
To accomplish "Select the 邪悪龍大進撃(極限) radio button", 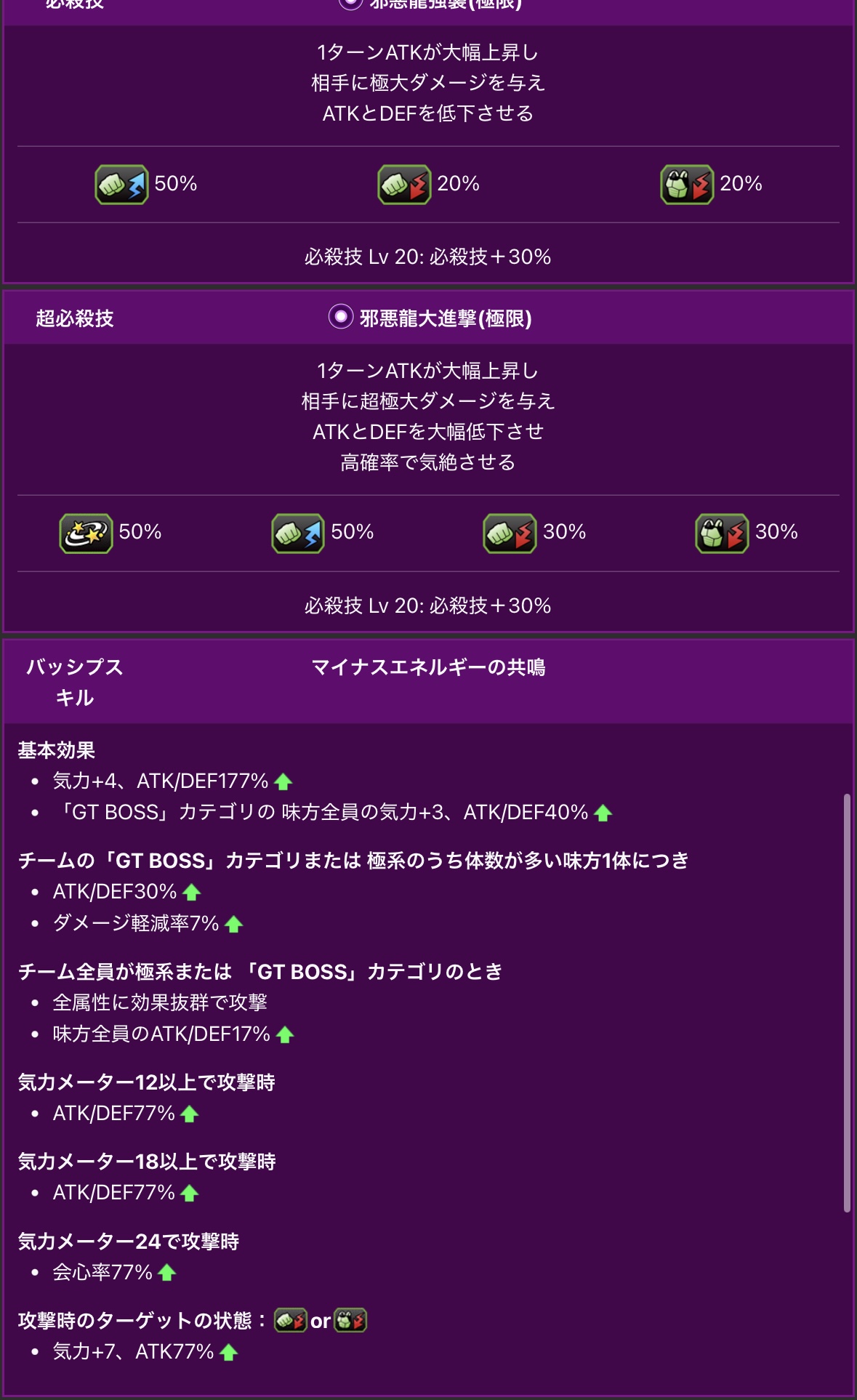I will tap(340, 317).
